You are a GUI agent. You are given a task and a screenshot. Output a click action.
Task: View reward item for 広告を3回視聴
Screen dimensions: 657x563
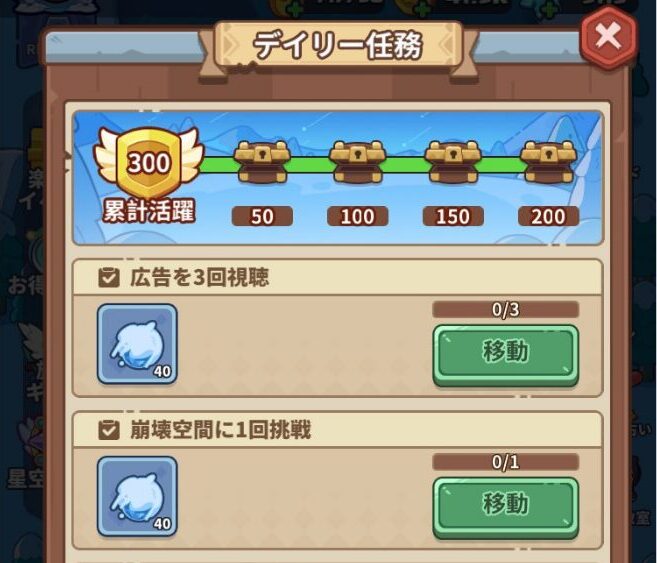tap(137, 344)
